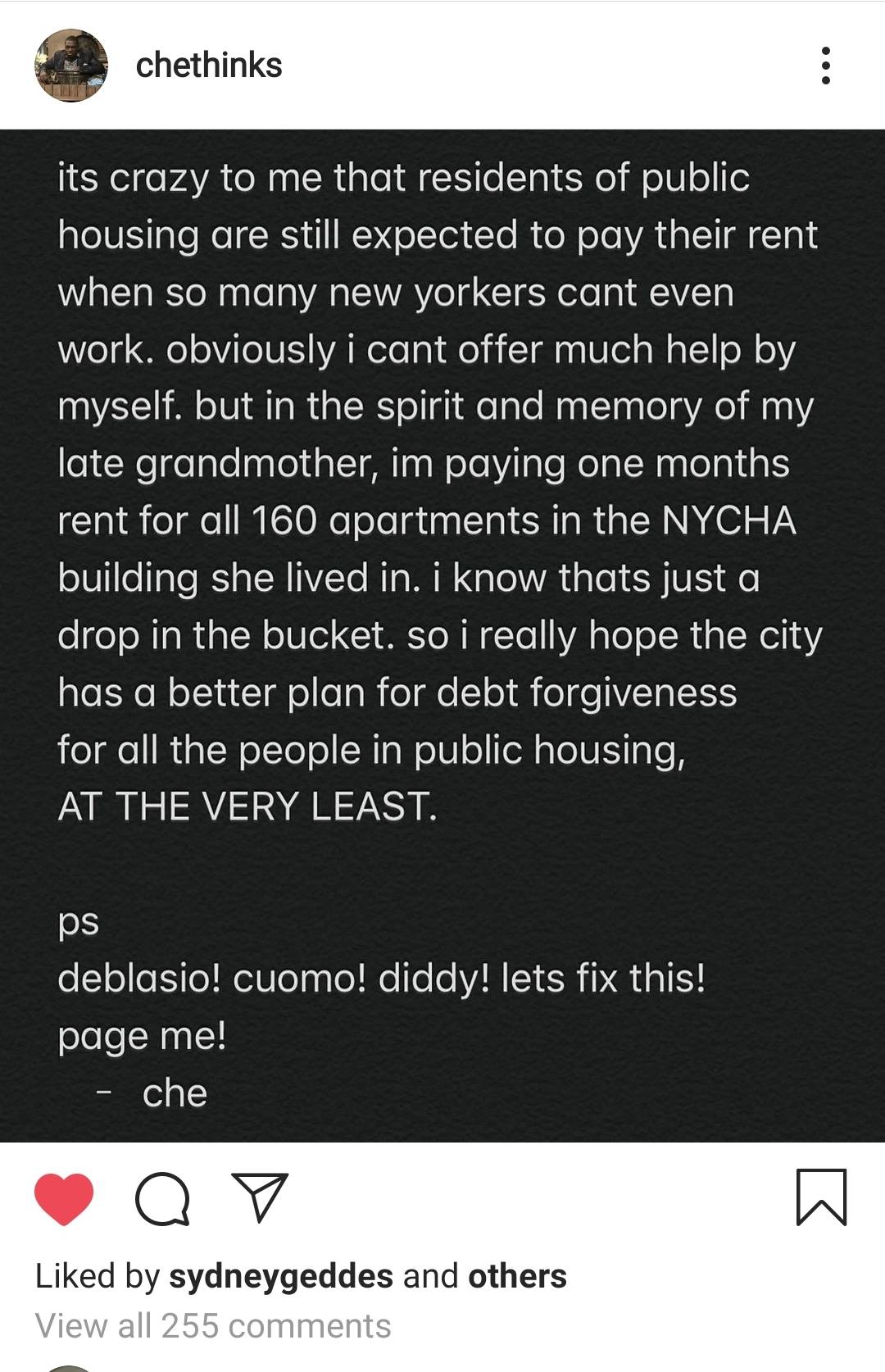885x1372 pixels.
Task: Open the post's three-dot options menu
Action: coord(825,66)
